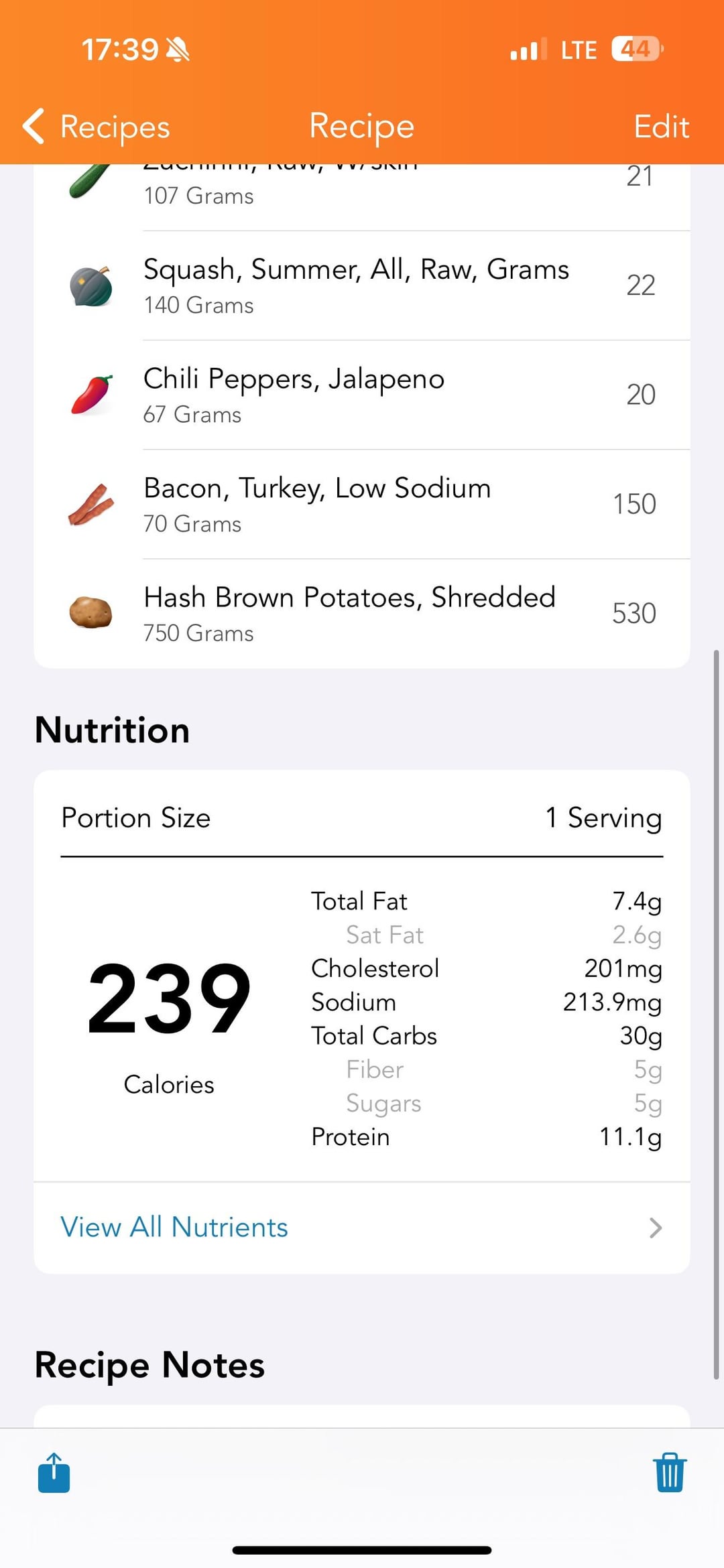Open Squash, Summer ingredient row
This screenshot has height=1568, width=724.
(x=362, y=285)
